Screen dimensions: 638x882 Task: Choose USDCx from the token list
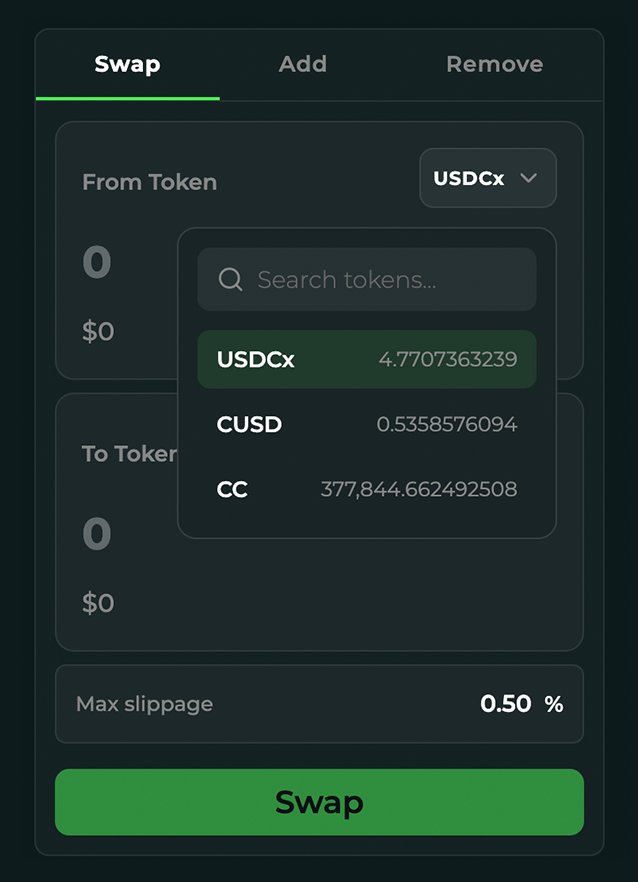[366, 360]
